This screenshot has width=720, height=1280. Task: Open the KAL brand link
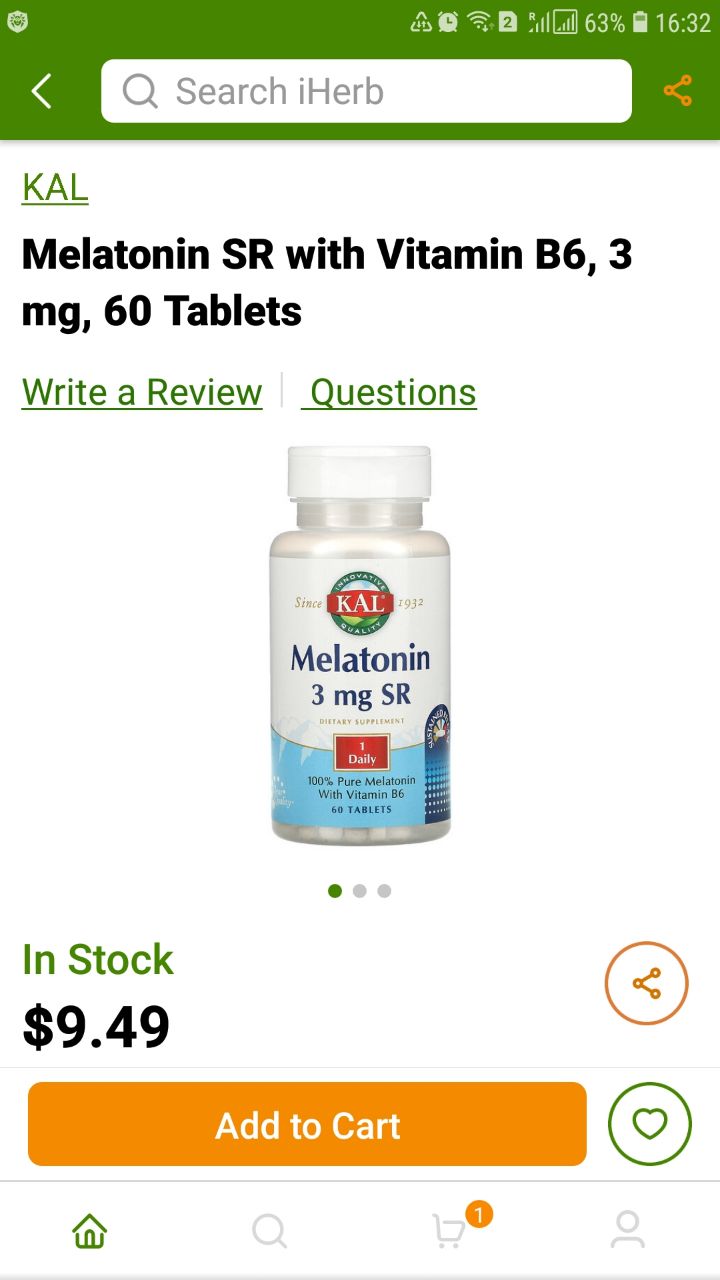tap(55, 187)
